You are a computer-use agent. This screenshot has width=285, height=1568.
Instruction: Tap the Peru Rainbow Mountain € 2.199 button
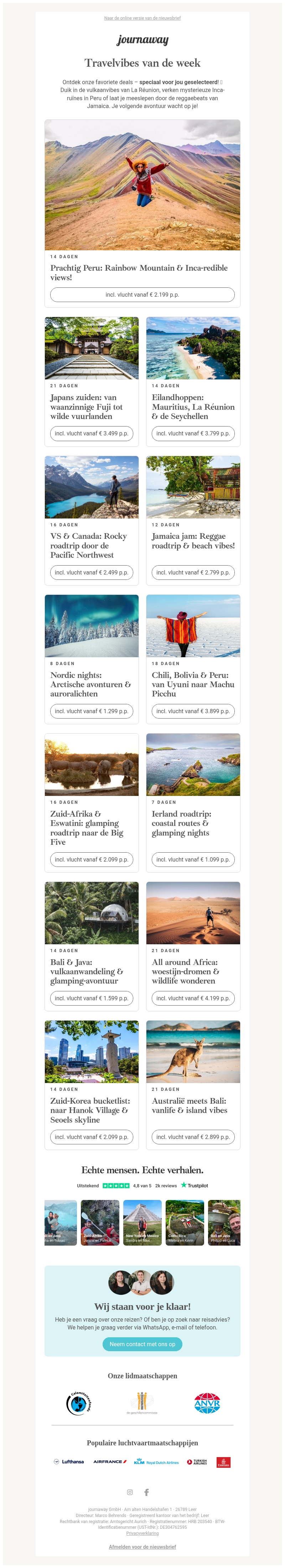pyautogui.click(x=142, y=295)
